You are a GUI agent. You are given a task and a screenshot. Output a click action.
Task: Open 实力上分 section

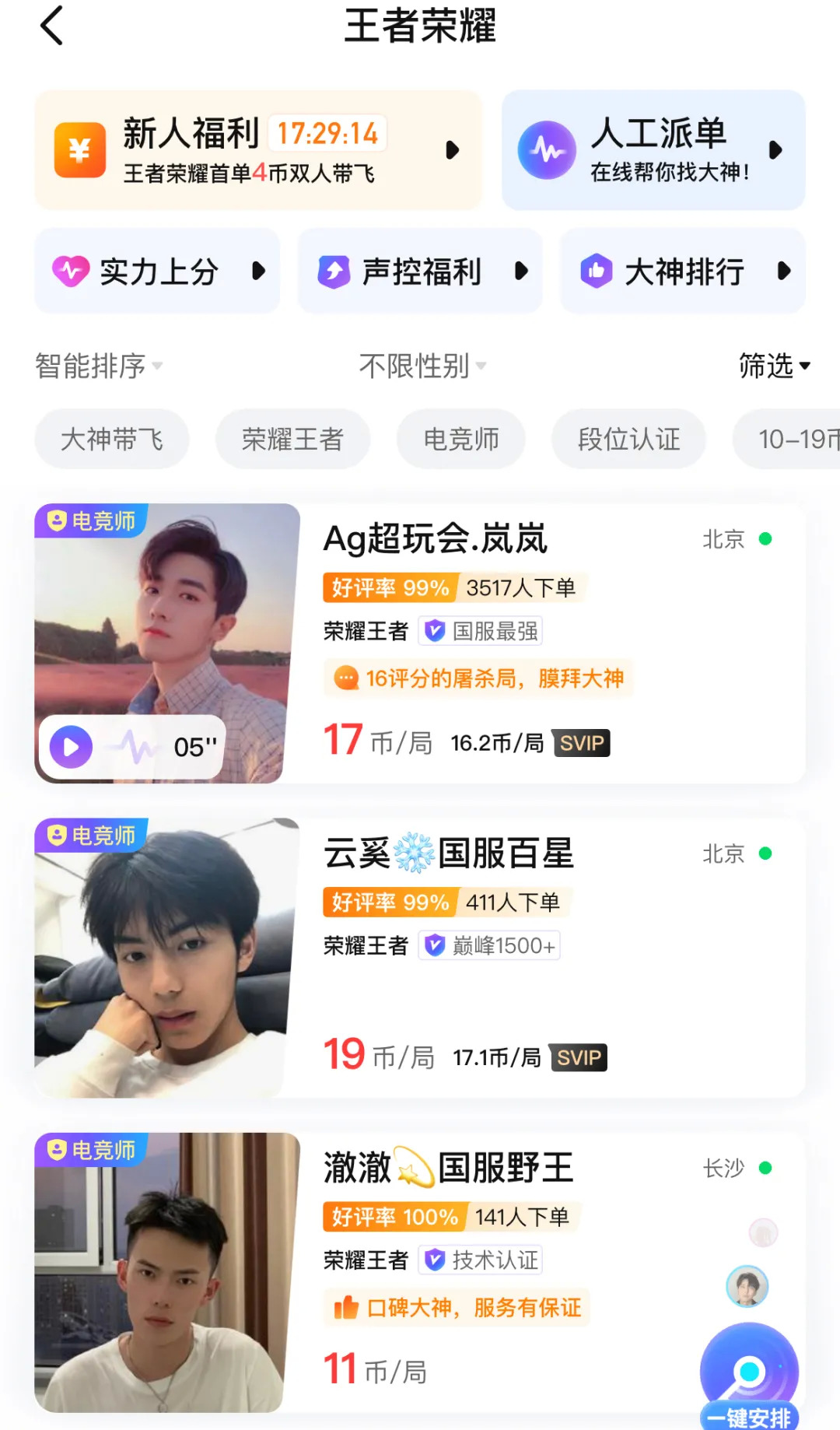[x=157, y=272]
